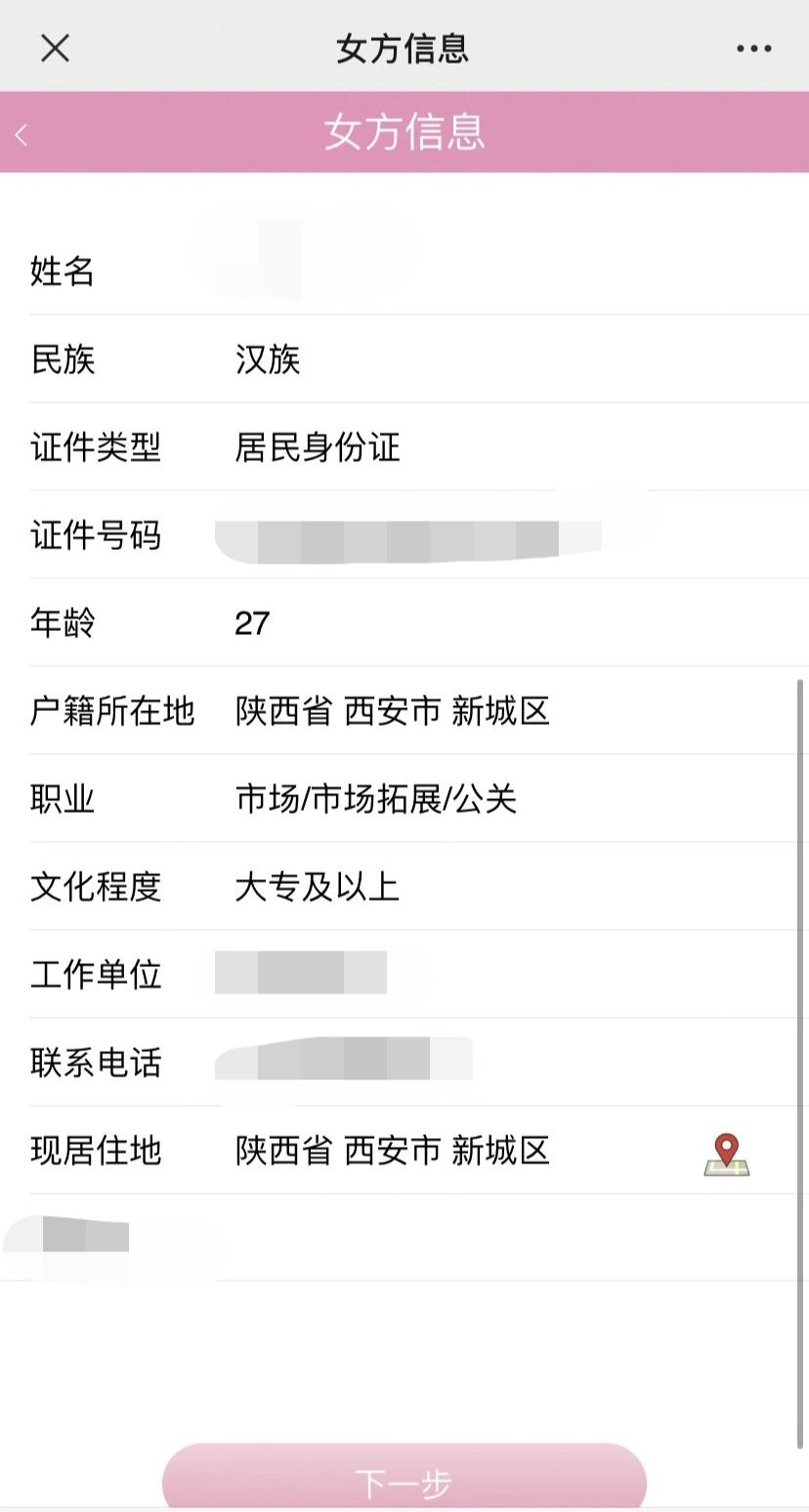Go back using the pink header arrow
This screenshot has width=809, height=1512.
[22, 135]
